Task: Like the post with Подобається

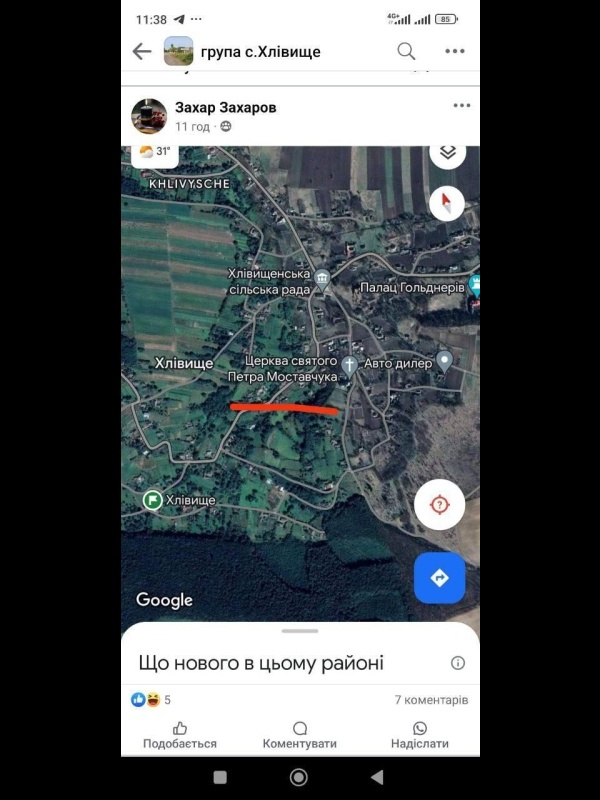Action: (180, 735)
